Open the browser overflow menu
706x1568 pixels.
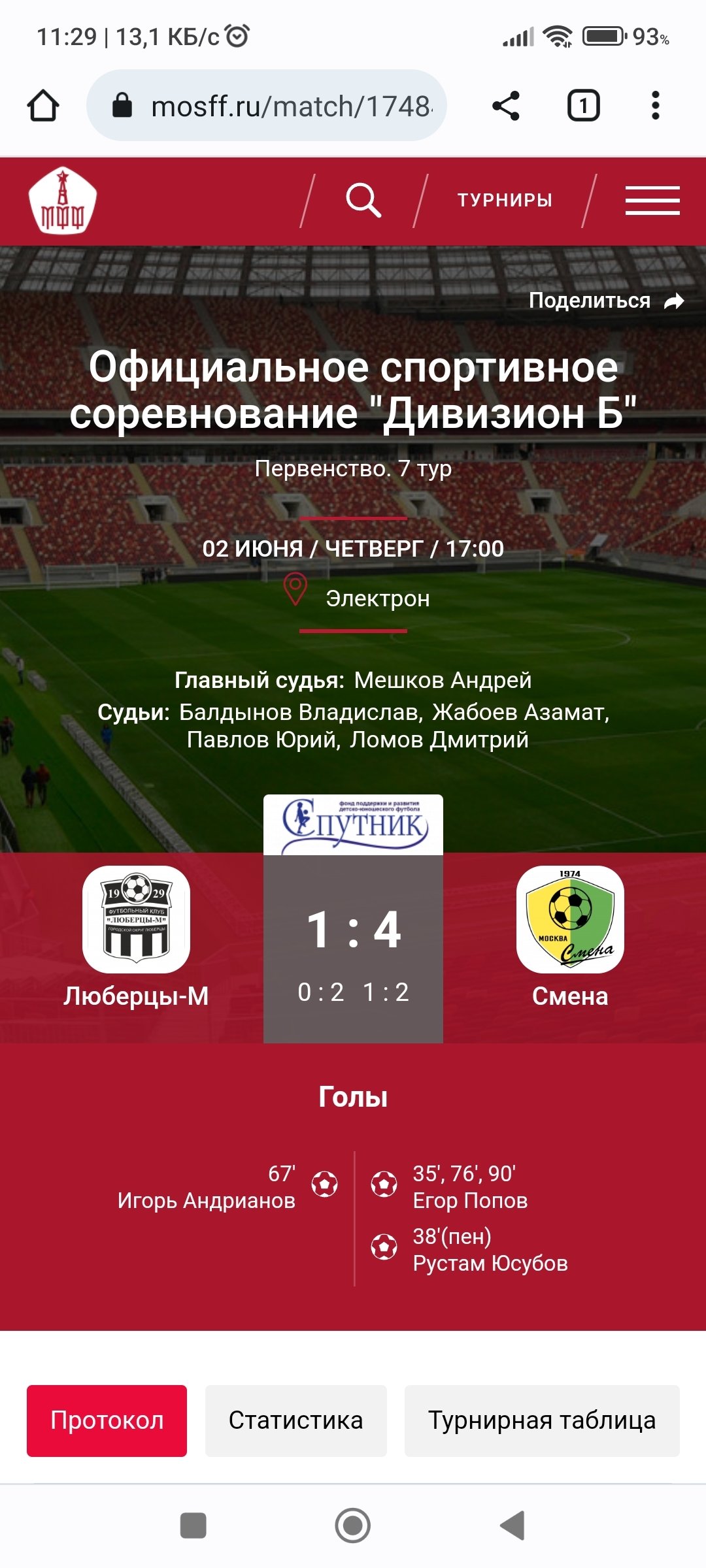[x=655, y=106]
